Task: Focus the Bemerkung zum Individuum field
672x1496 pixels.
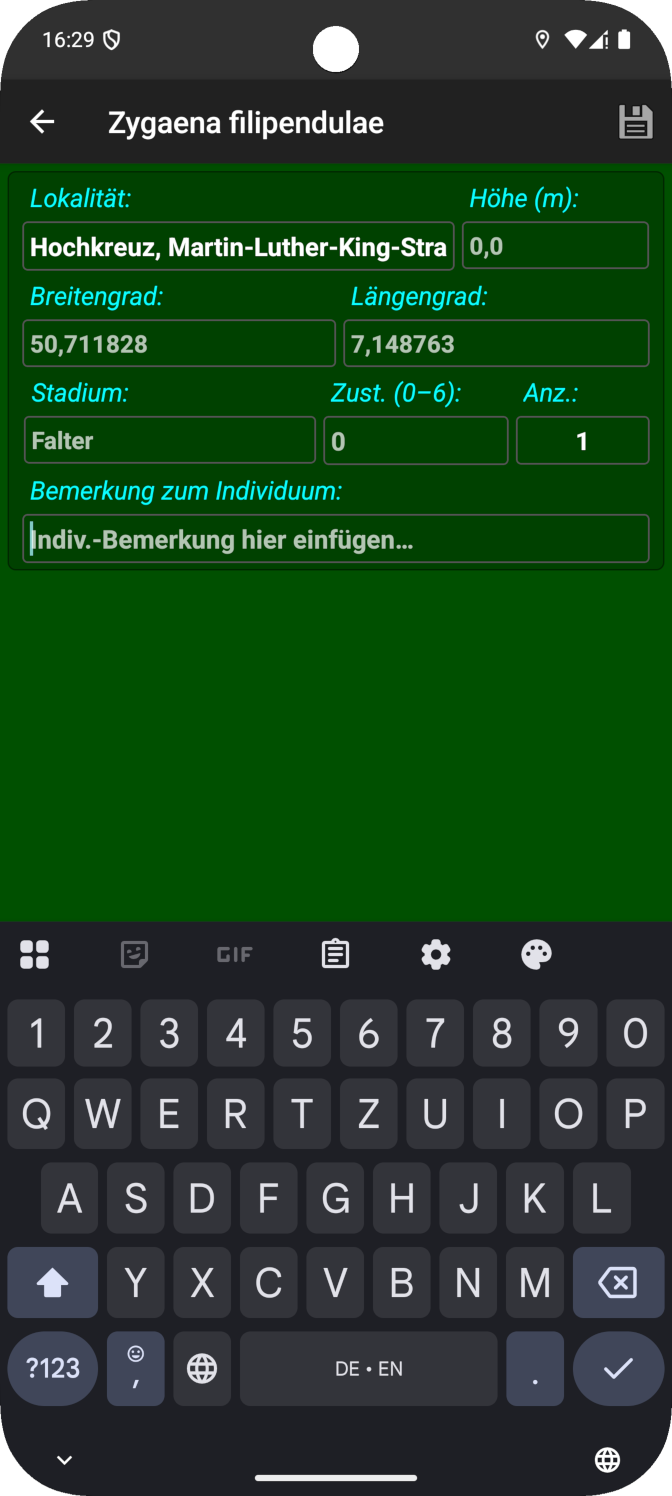Action: (x=336, y=540)
